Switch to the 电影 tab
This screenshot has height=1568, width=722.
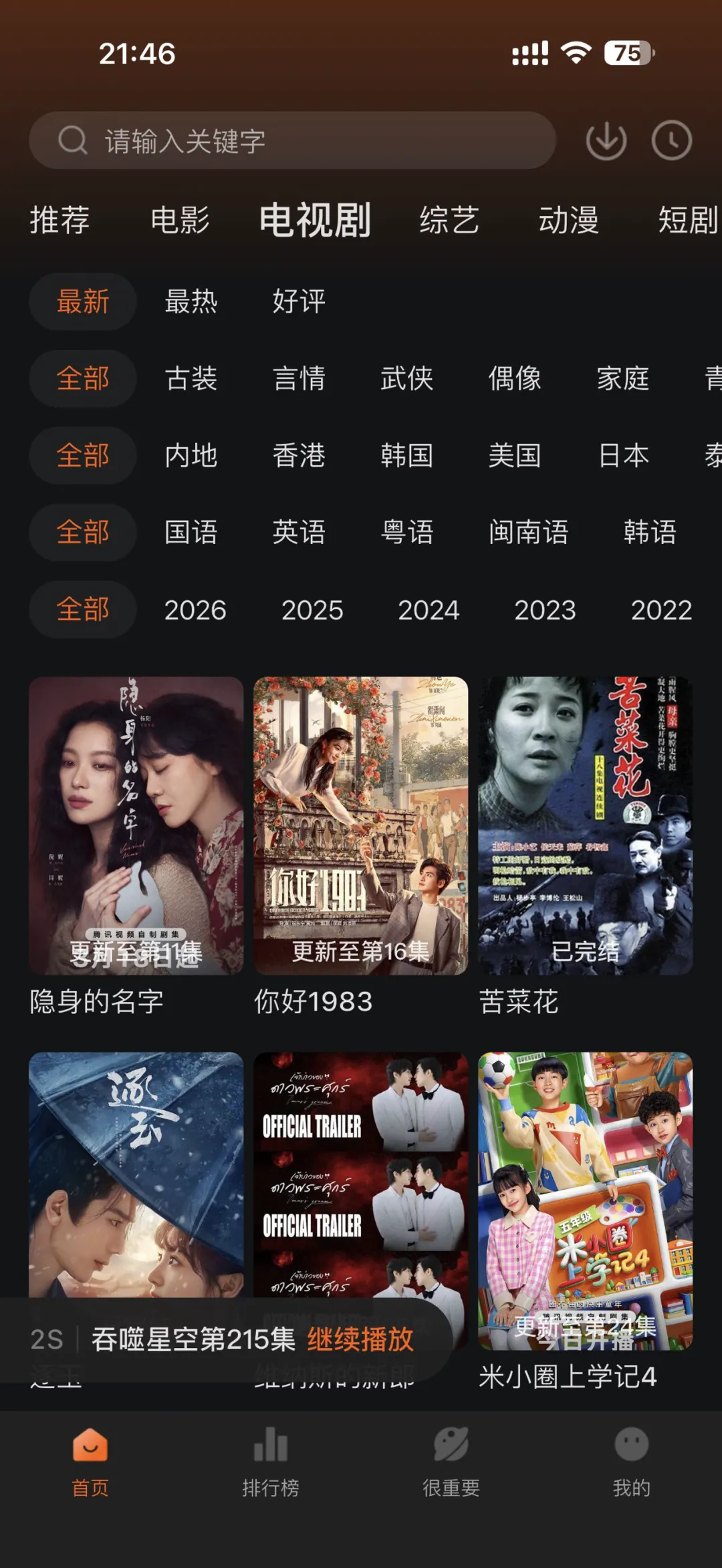(x=180, y=220)
